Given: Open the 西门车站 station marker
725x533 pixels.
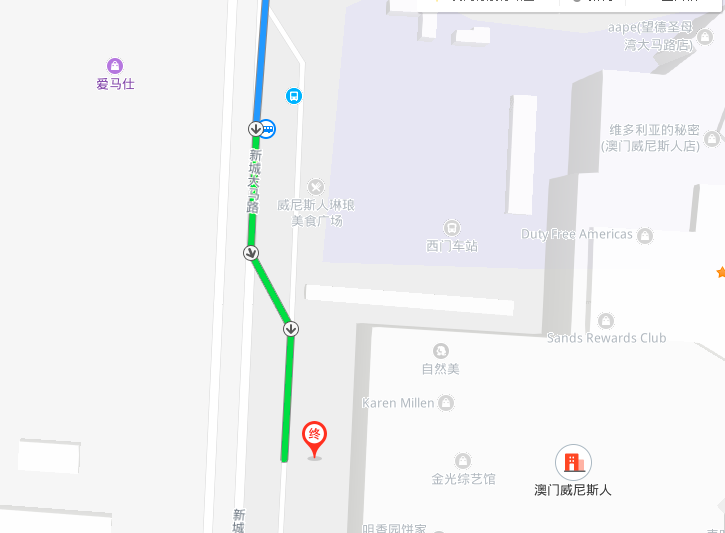Looking at the screenshot, I should point(452,227).
